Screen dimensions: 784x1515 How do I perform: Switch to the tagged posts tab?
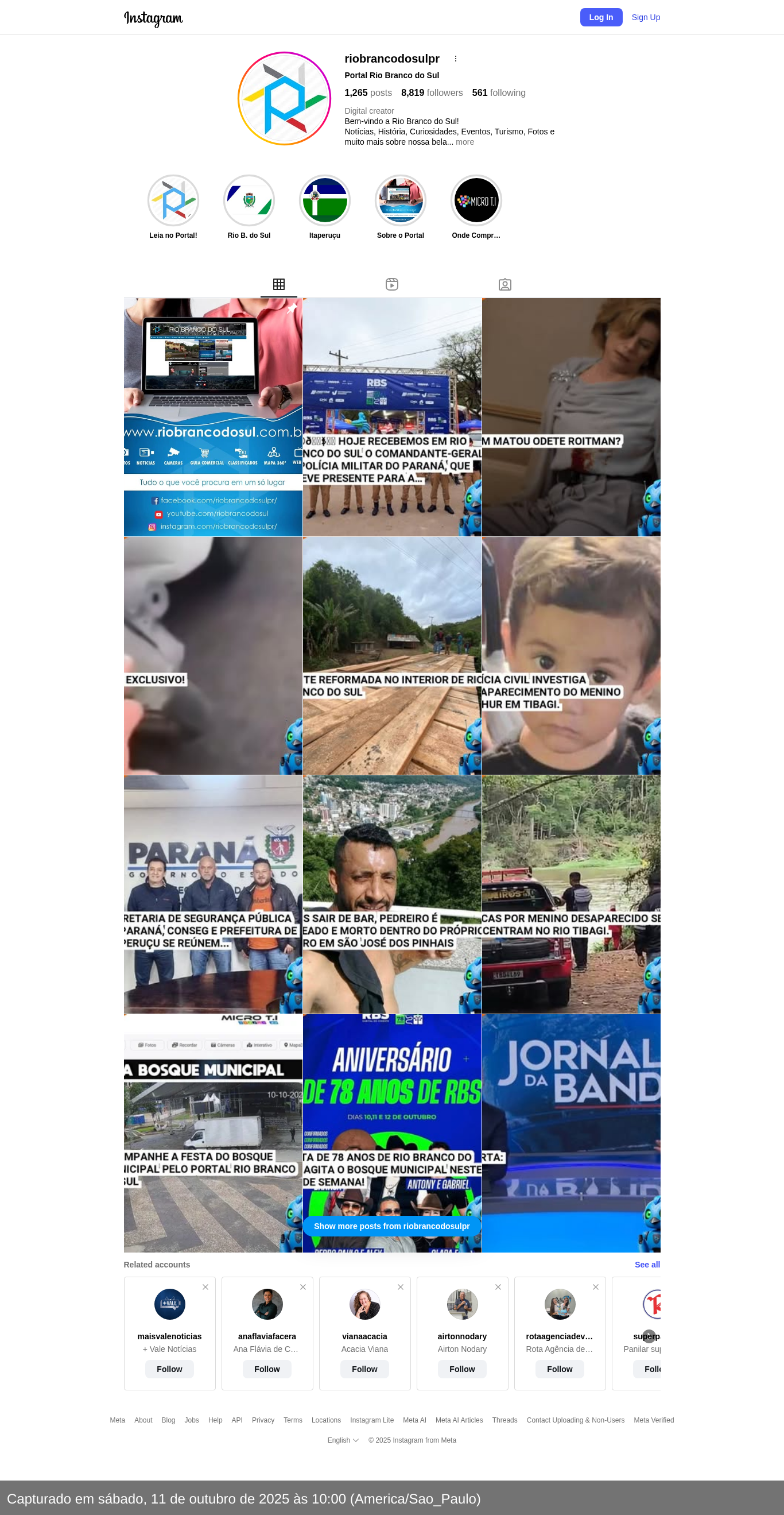coord(504,285)
